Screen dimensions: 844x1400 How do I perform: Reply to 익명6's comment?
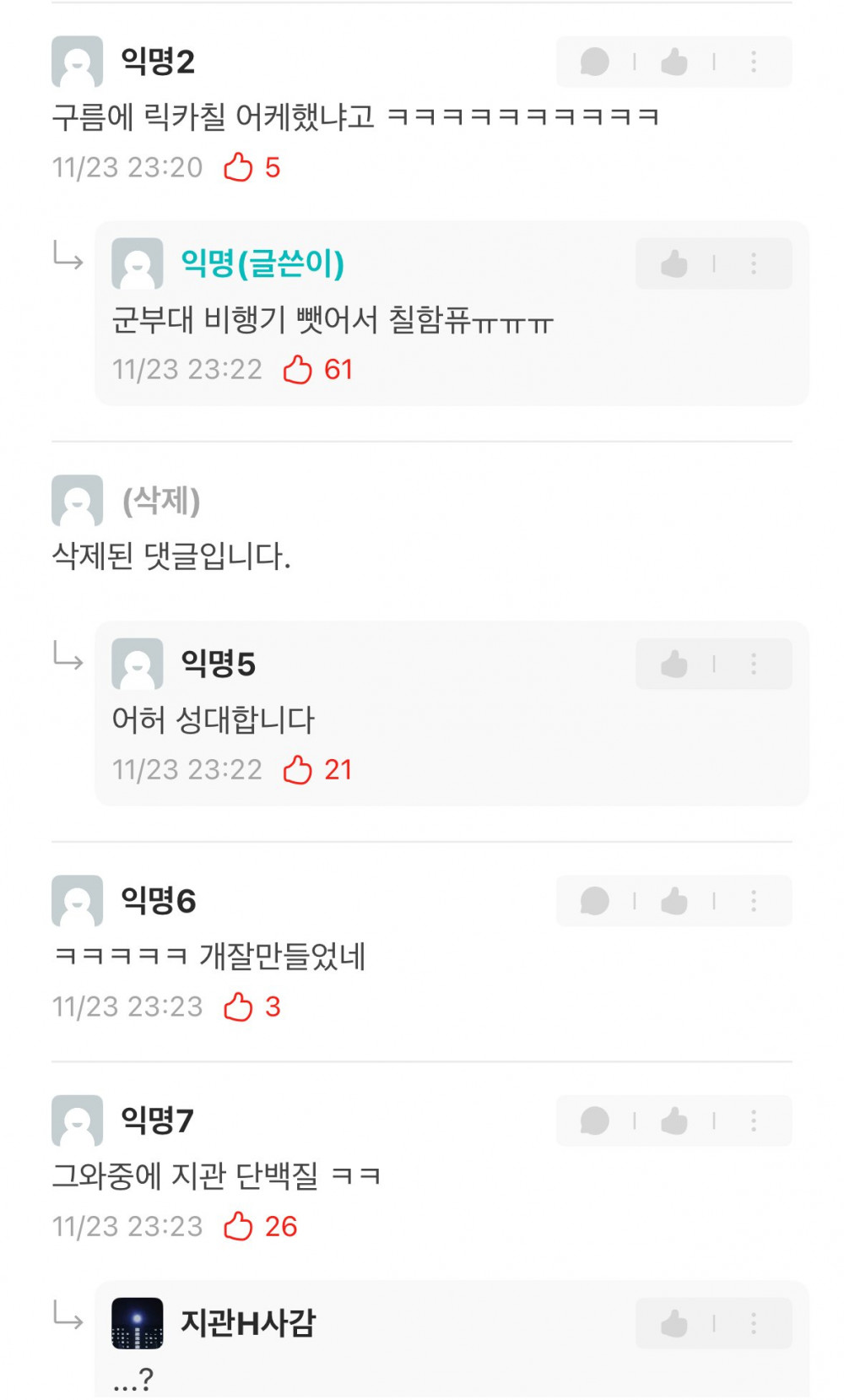[x=595, y=901]
